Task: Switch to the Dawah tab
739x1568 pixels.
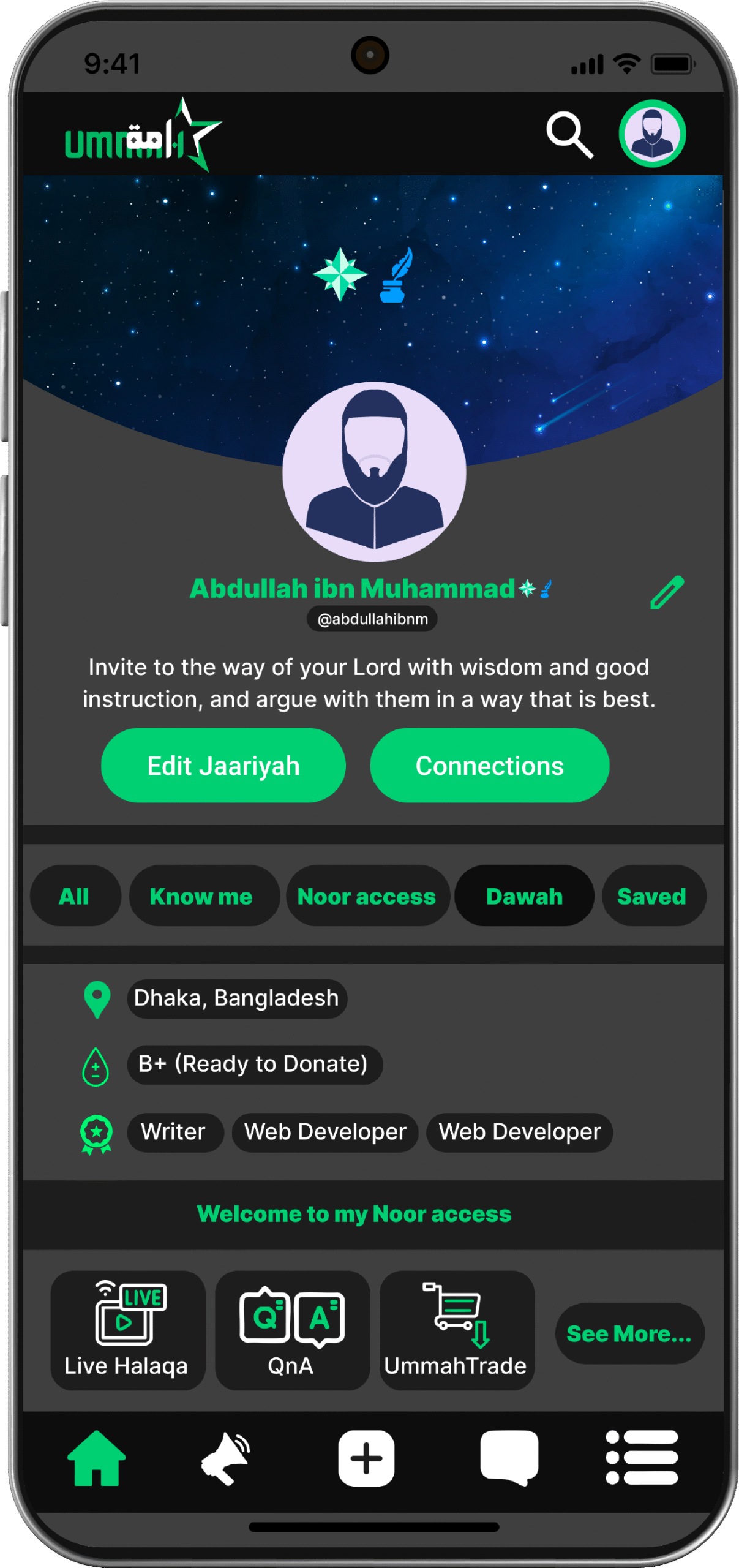Action: click(x=524, y=896)
